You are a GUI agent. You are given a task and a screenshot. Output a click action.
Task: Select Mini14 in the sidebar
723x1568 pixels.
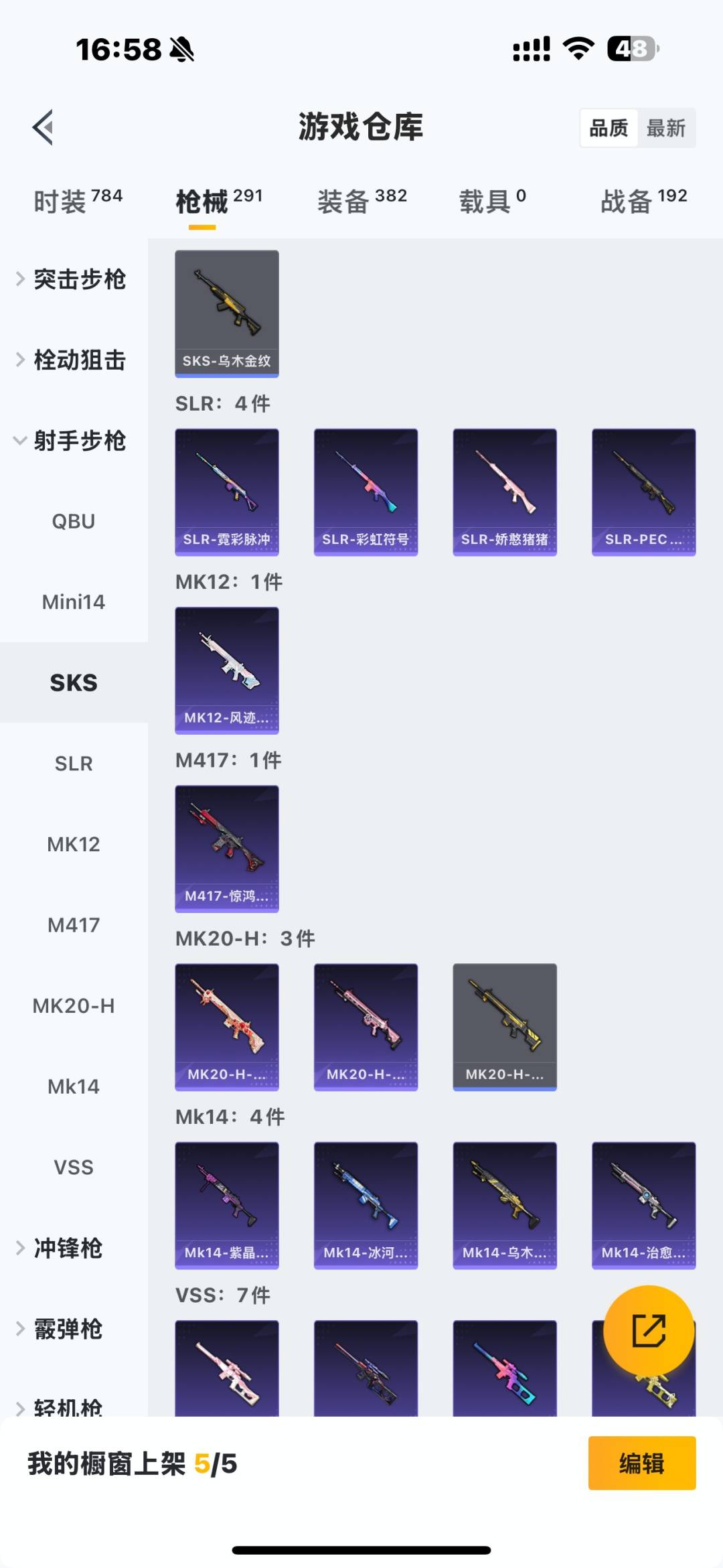74,602
